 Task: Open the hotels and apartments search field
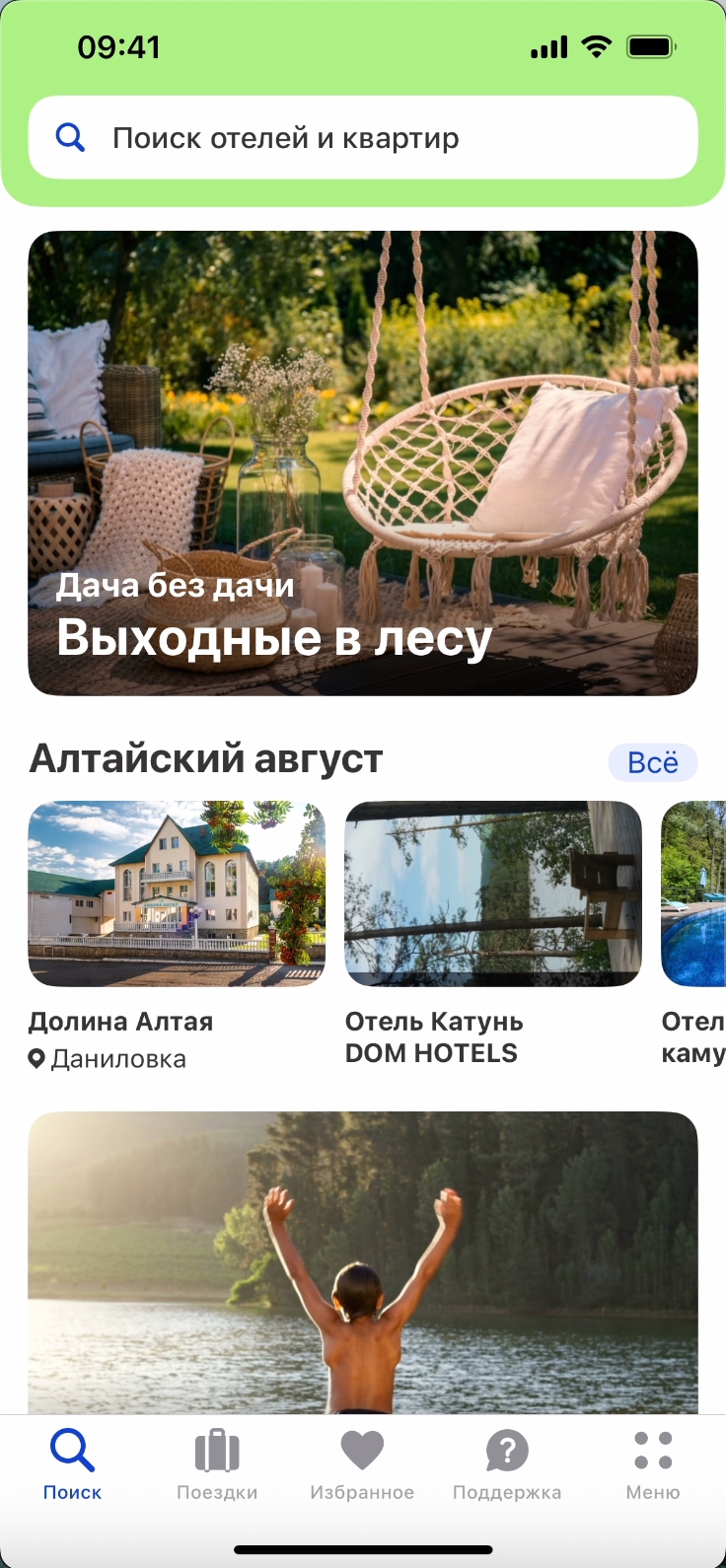363,138
